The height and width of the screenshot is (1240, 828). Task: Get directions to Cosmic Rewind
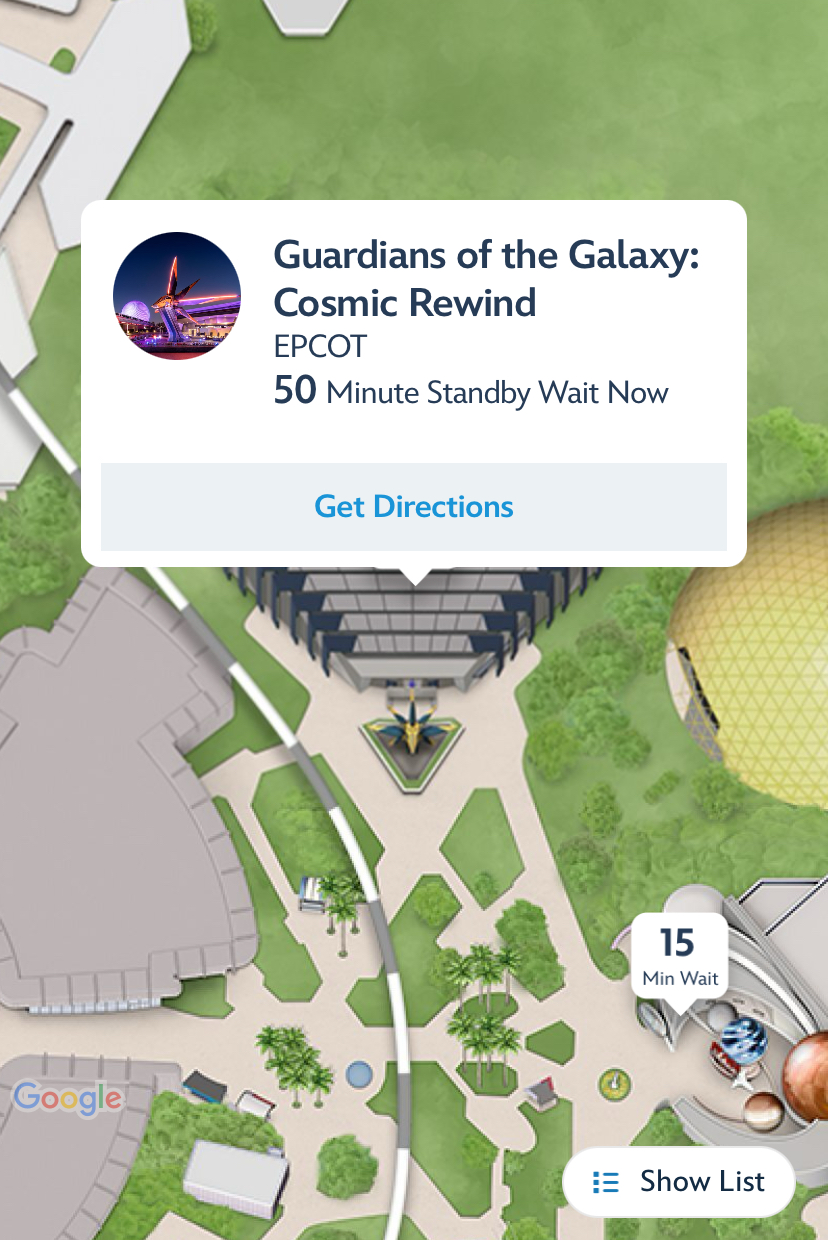[x=414, y=507]
